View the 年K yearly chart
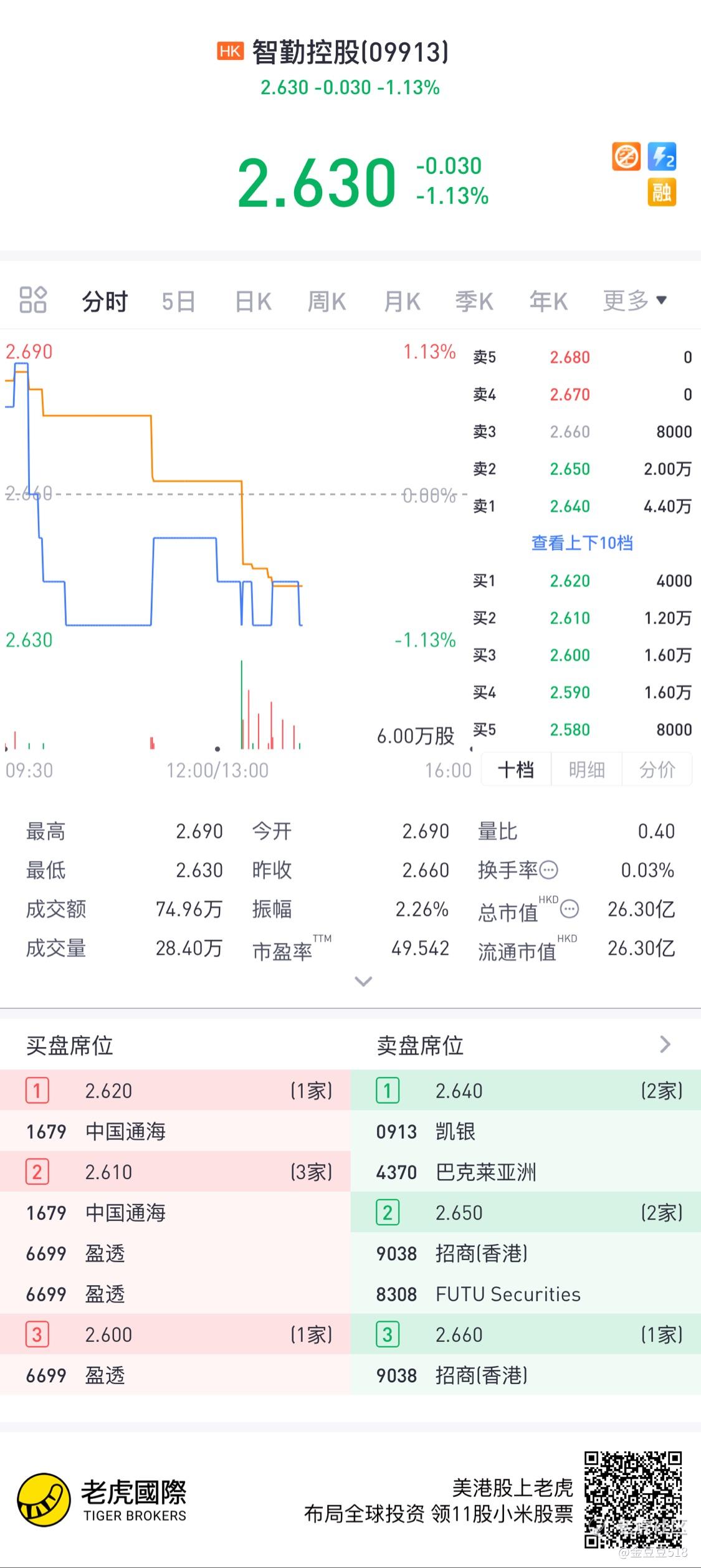The image size is (701, 1568). coord(548,302)
